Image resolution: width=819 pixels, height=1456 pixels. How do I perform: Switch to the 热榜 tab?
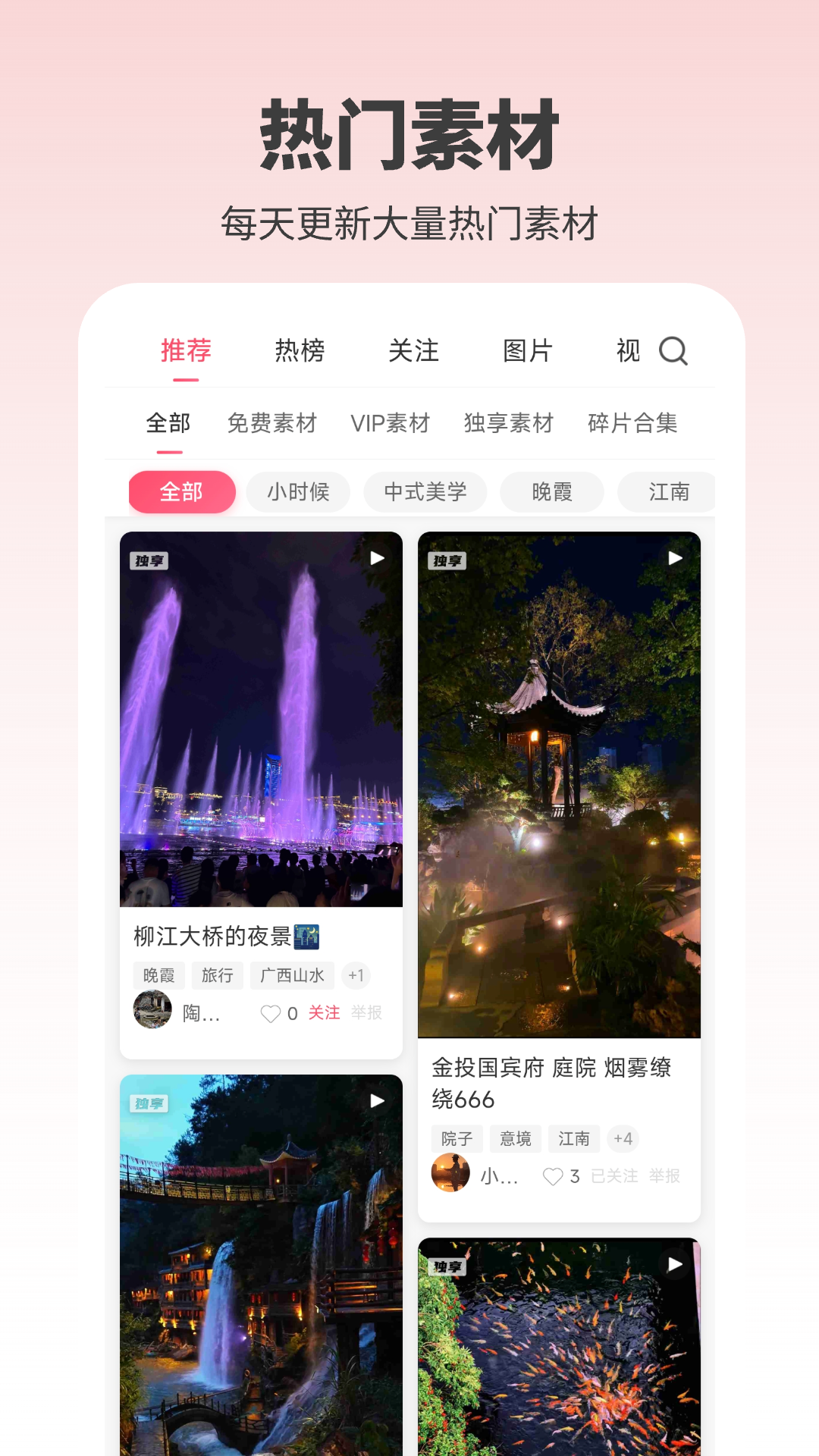coord(300,350)
